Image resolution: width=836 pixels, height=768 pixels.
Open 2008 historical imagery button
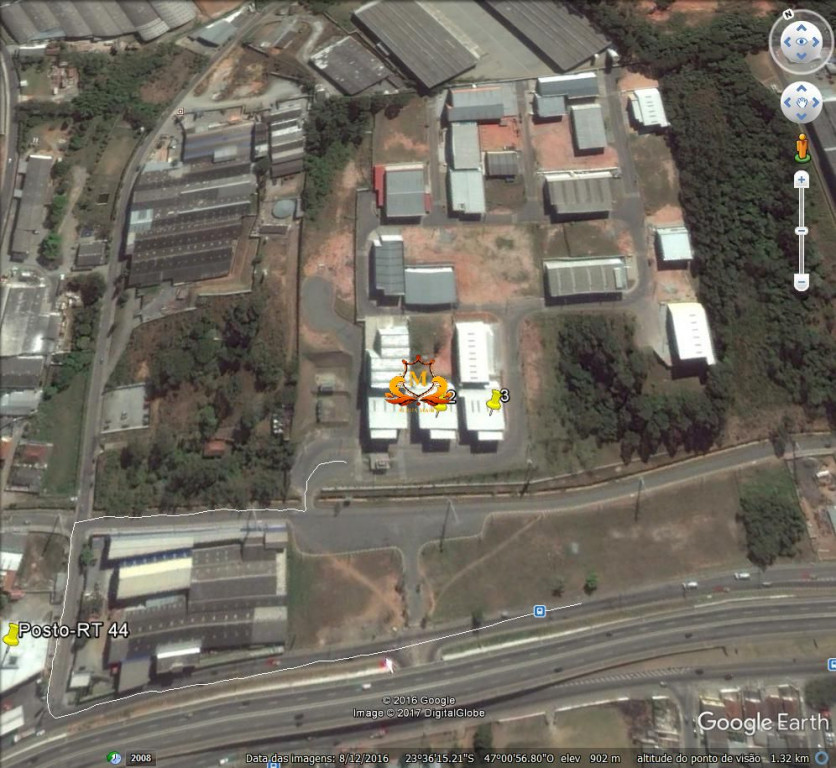pos(134,758)
